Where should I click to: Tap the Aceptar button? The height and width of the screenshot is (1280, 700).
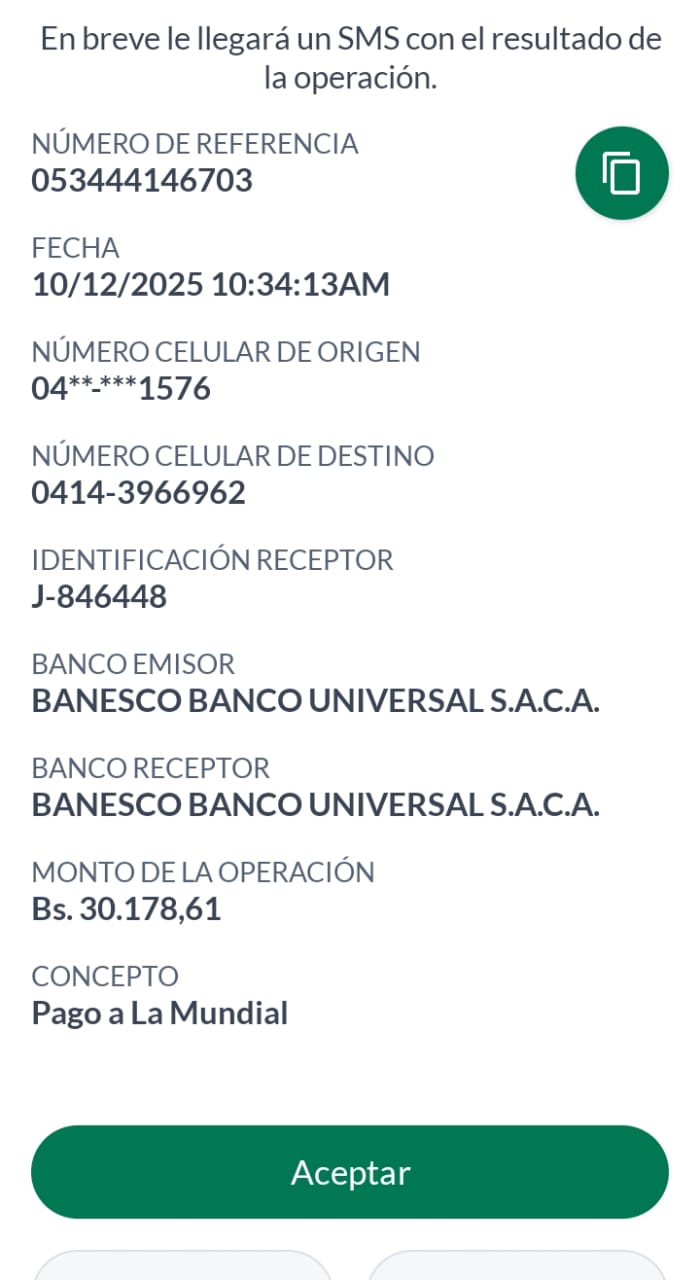coord(350,1172)
